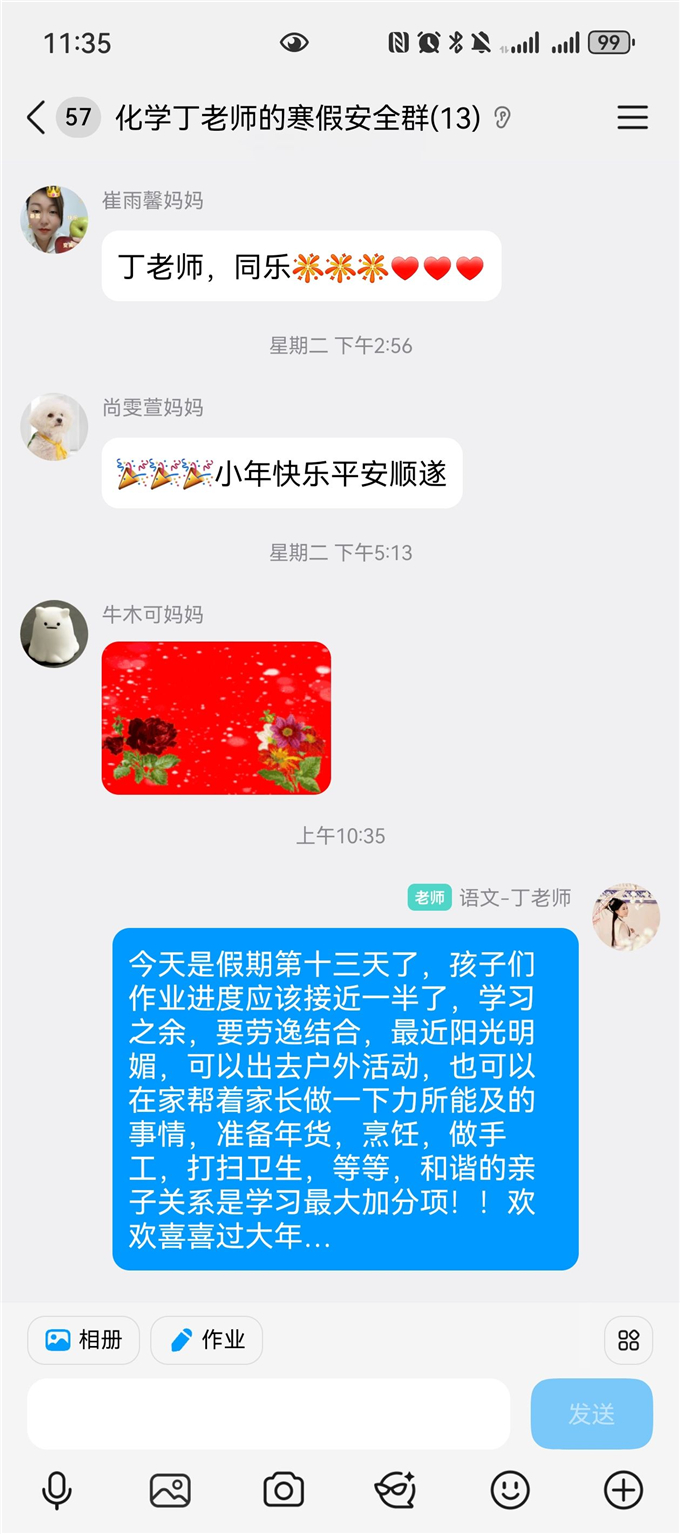Viewport: 680px width, 1534px height.
Task: Open the picture gallery picker
Action: click(x=170, y=1490)
